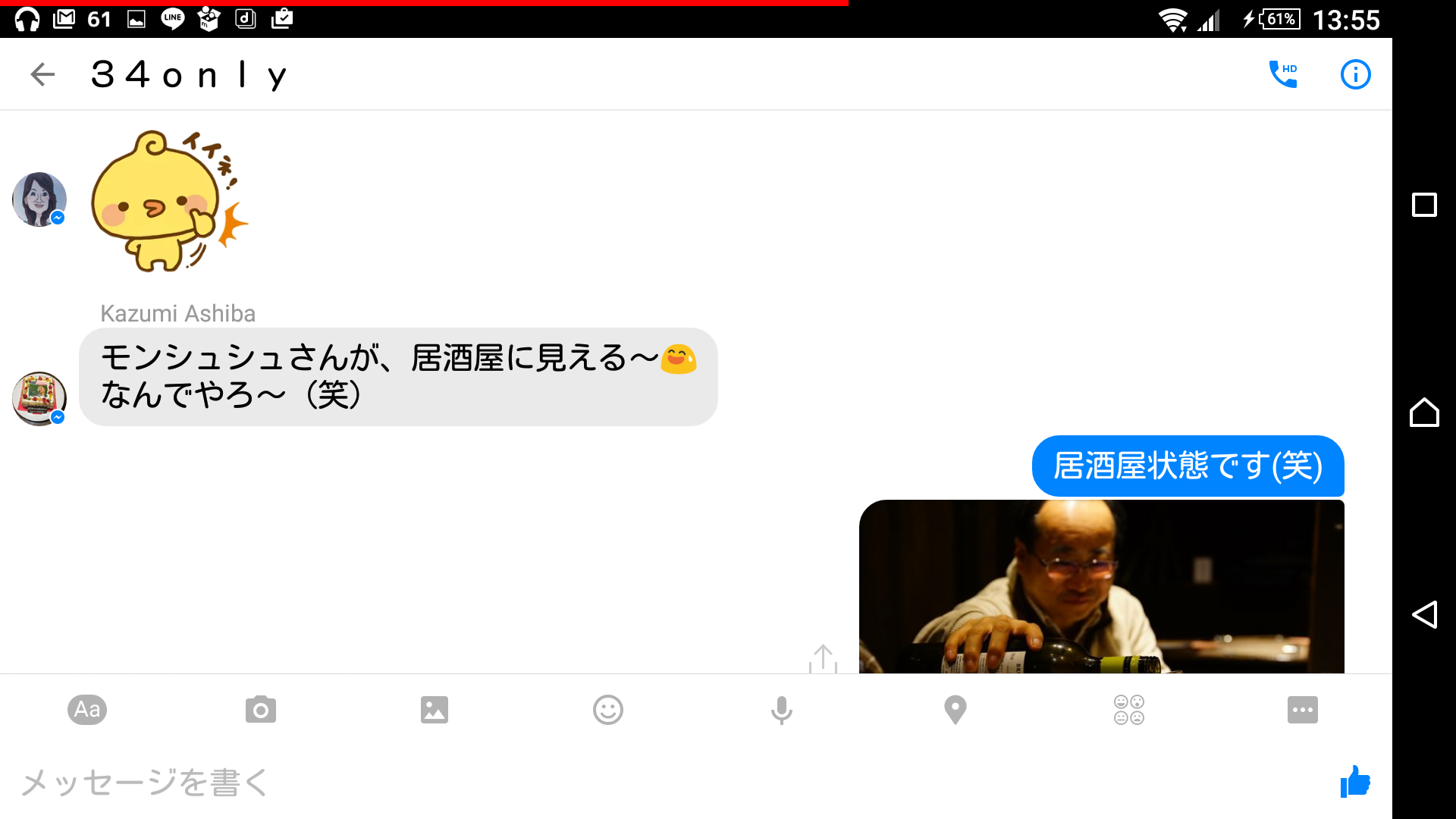
Task: Share the sent photo using the share arrow
Action: (x=823, y=658)
